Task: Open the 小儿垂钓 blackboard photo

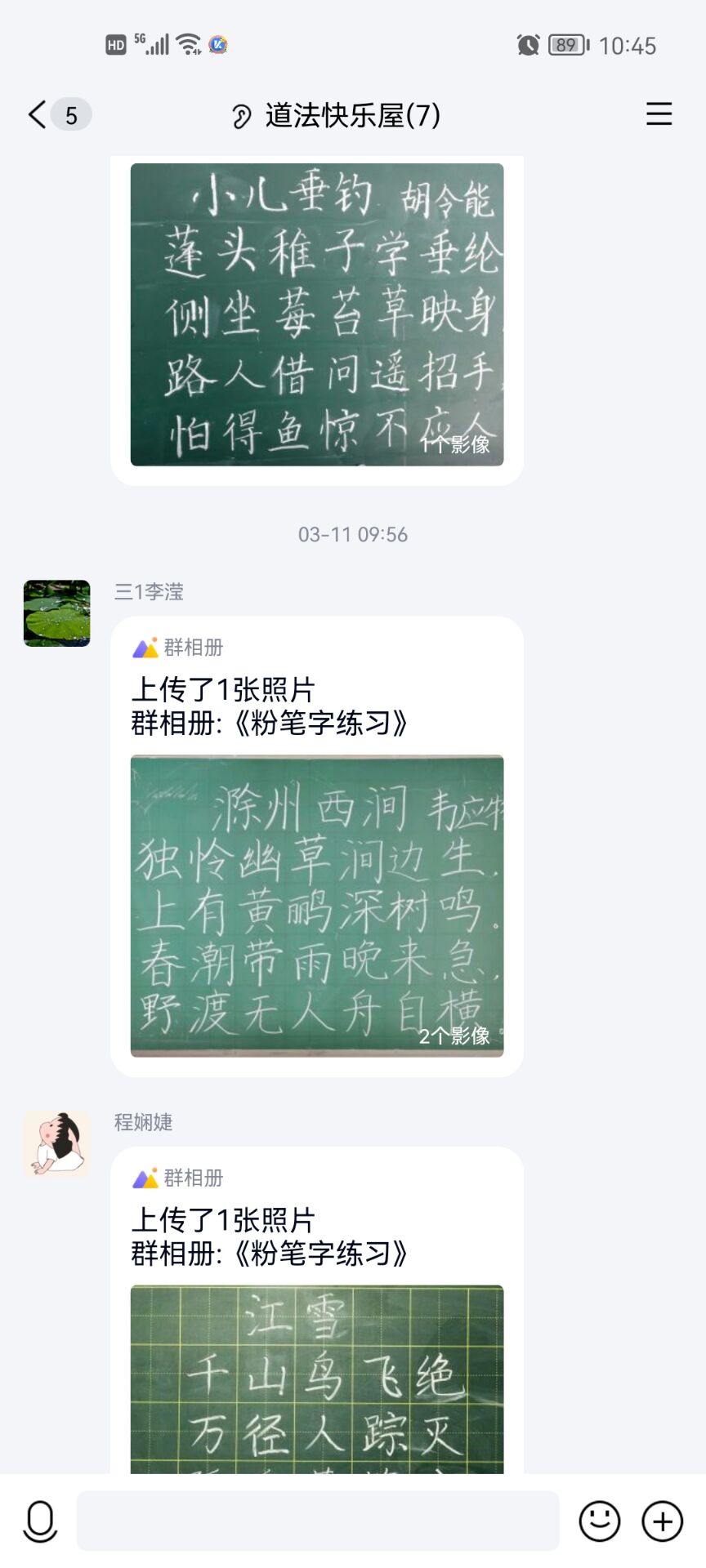Action: click(317, 314)
